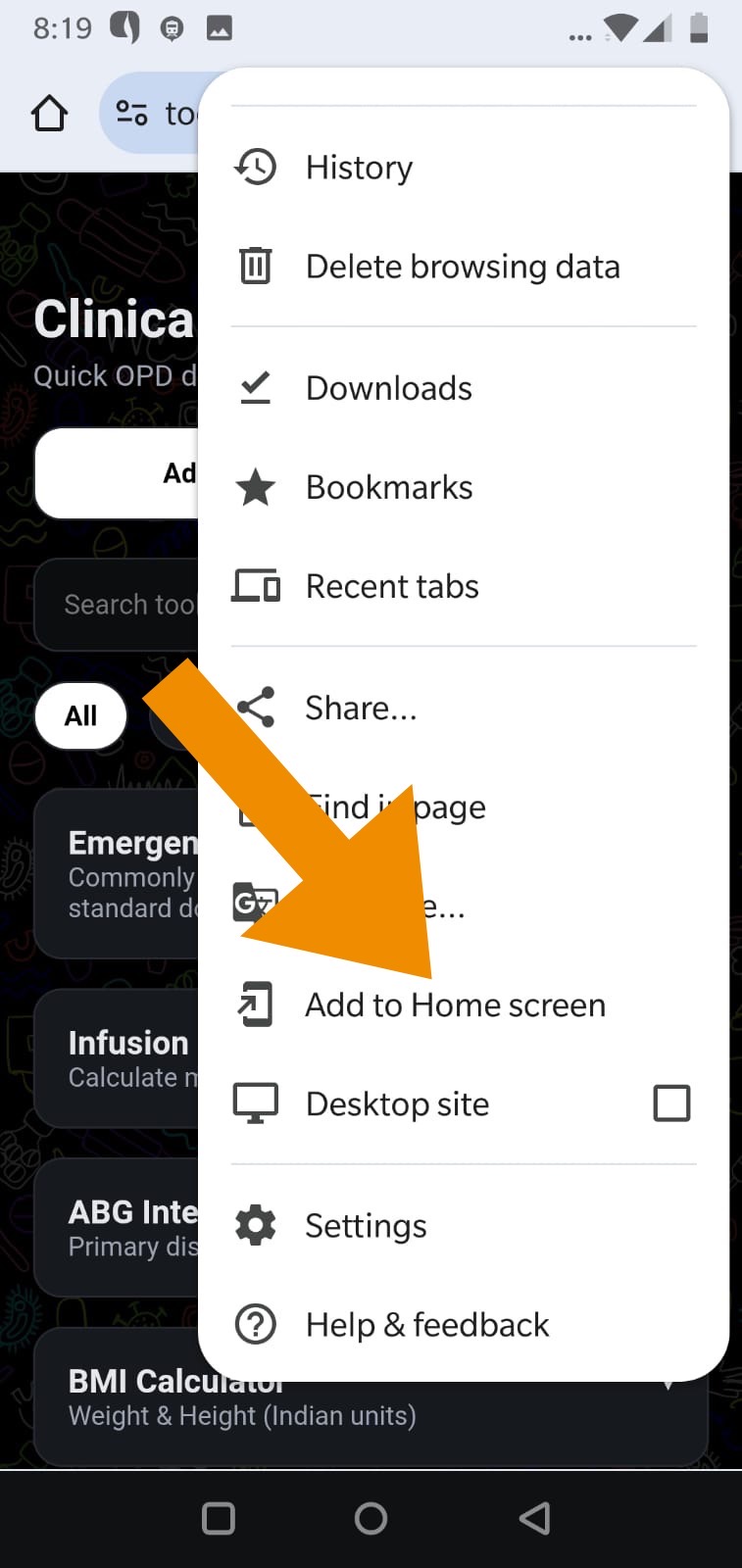Open Help & feedback
The image size is (742, 1568).
pos(426,1325)
